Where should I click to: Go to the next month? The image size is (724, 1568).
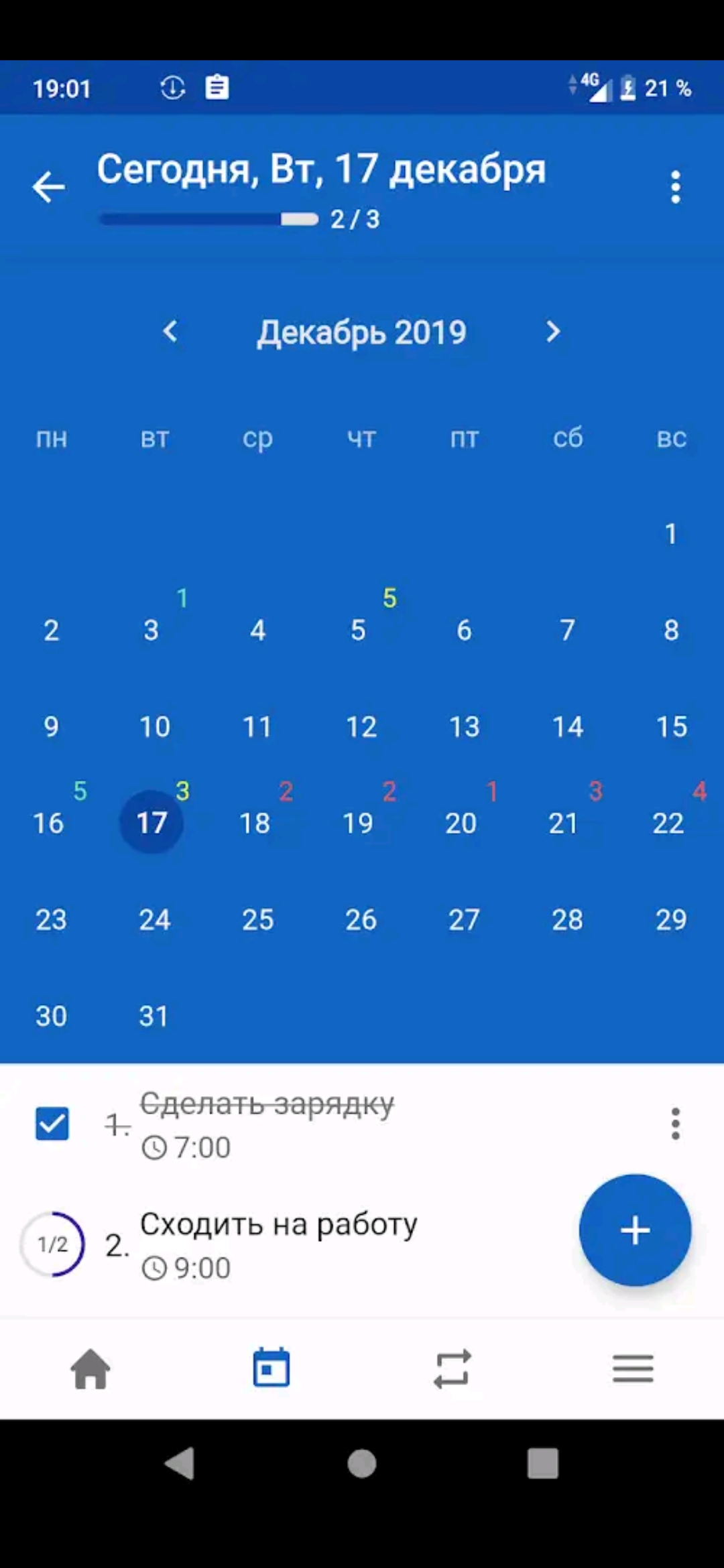[553, 332]
